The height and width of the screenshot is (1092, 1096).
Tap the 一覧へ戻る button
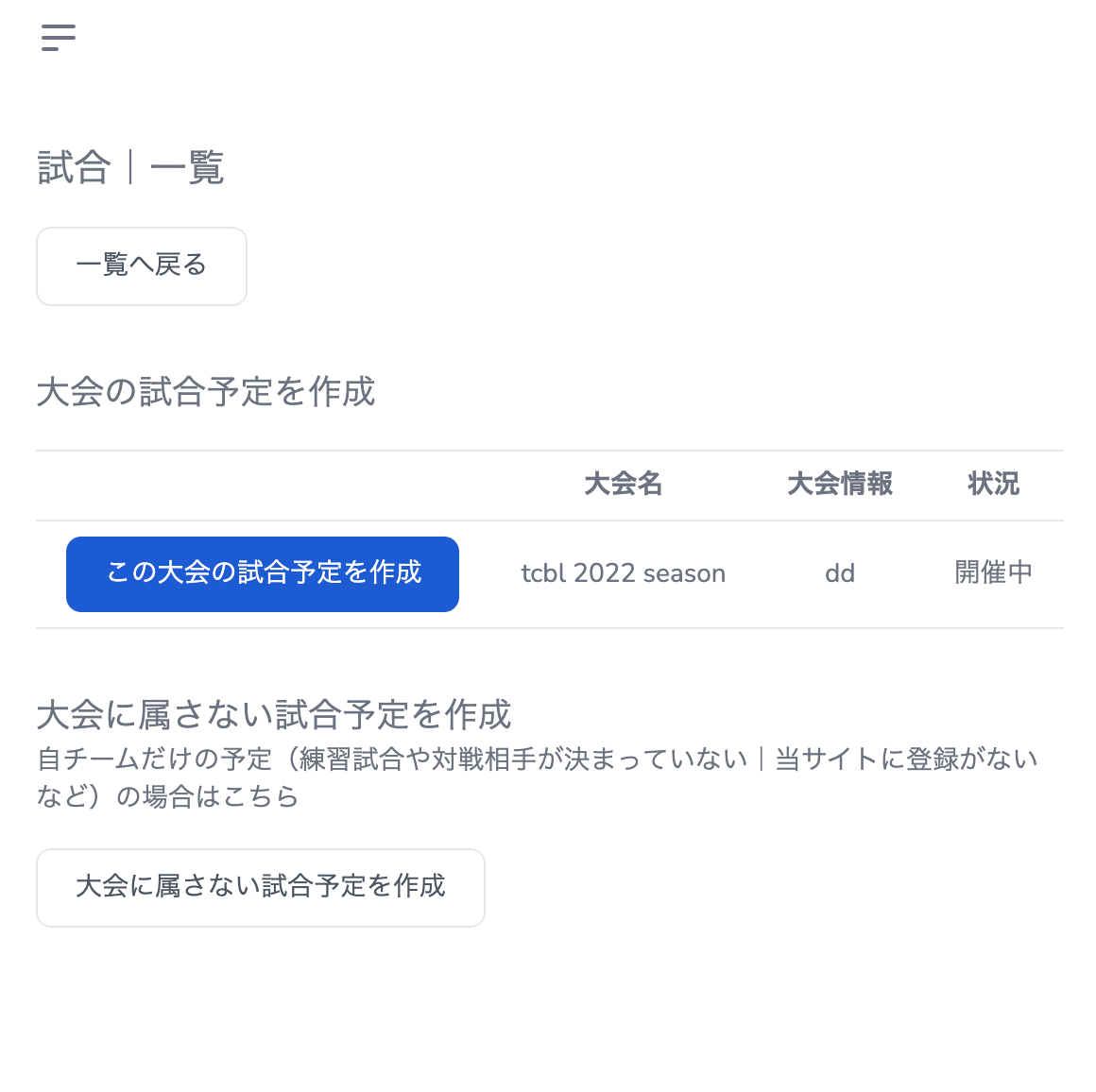(x=142, y=266)
